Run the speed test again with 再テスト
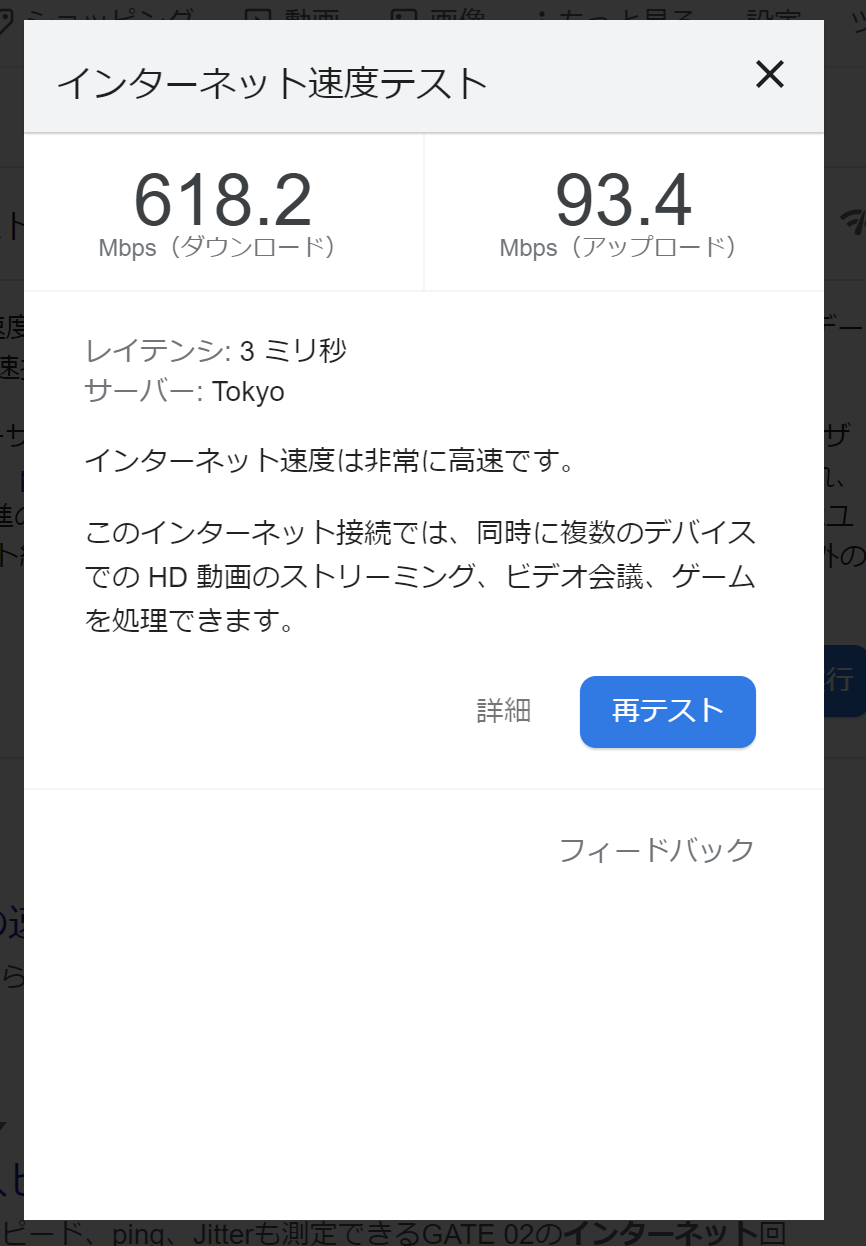This screenshot has width=866, height=1246. tap(667, 711)
